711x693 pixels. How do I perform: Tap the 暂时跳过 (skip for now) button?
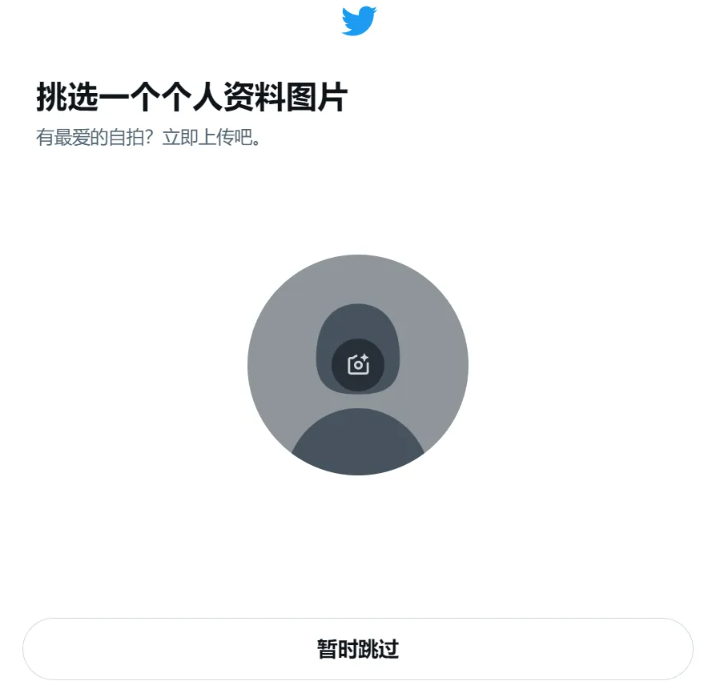pos(358,649)
